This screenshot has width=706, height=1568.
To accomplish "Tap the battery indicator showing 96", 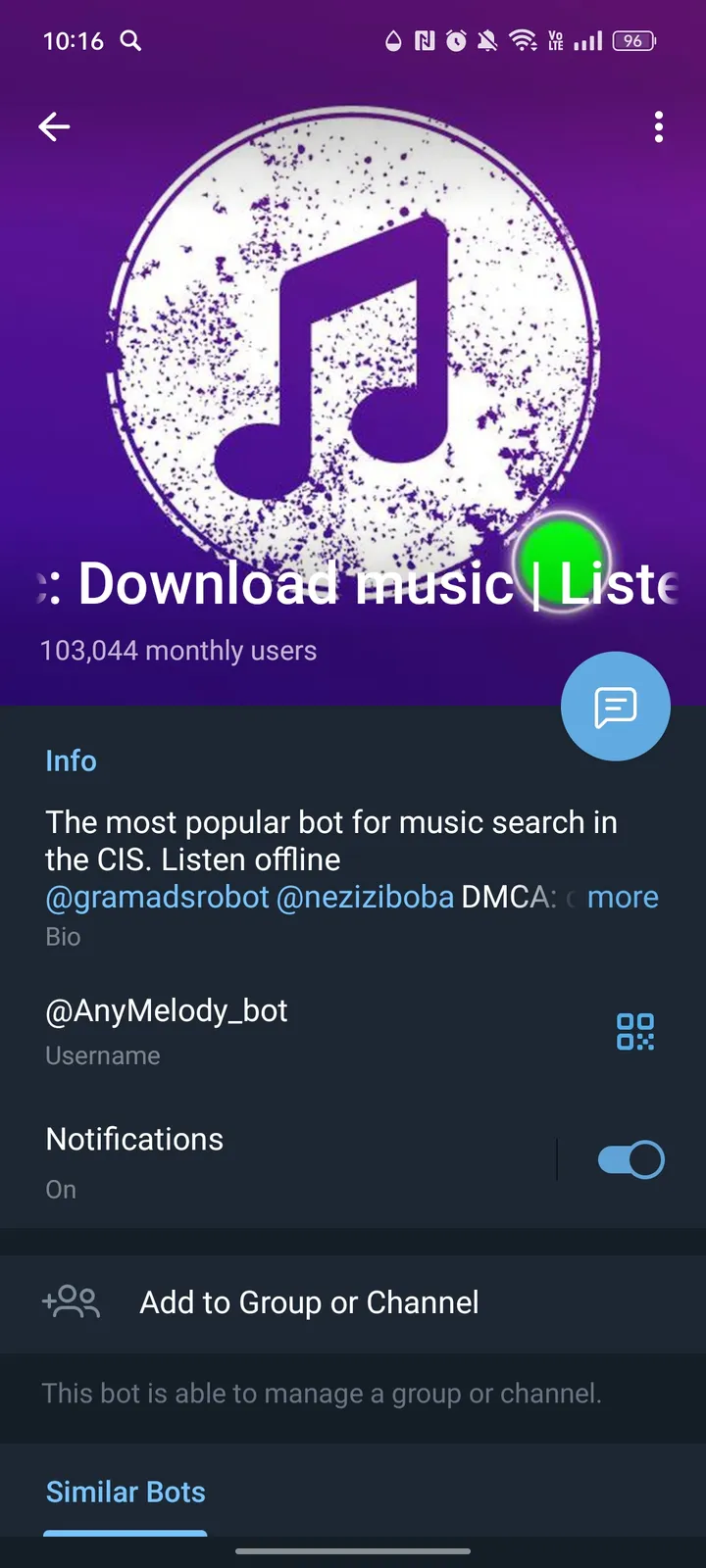I will (632, 41).
